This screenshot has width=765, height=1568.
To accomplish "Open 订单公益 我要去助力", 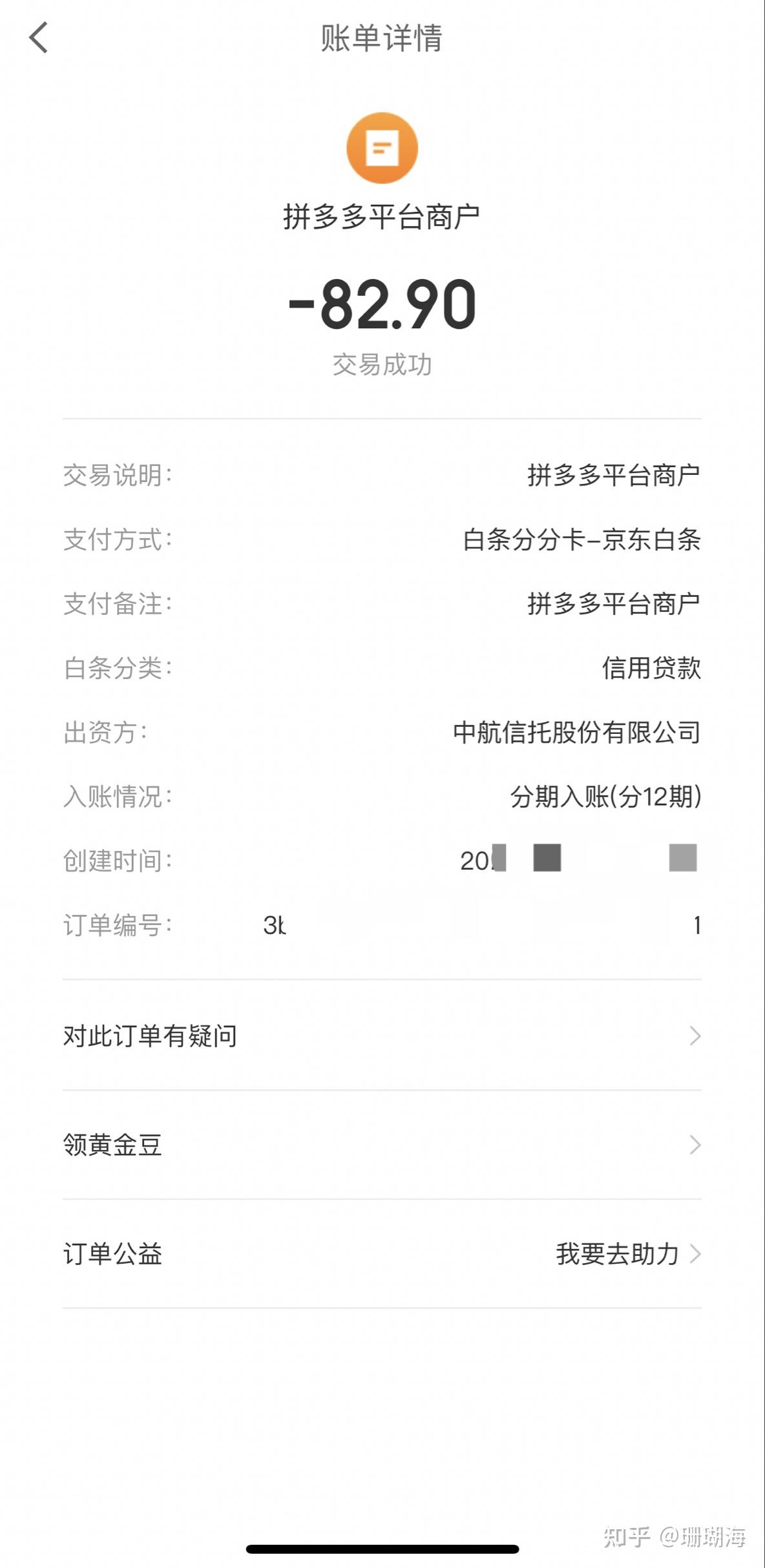I will click(627, 1254).
